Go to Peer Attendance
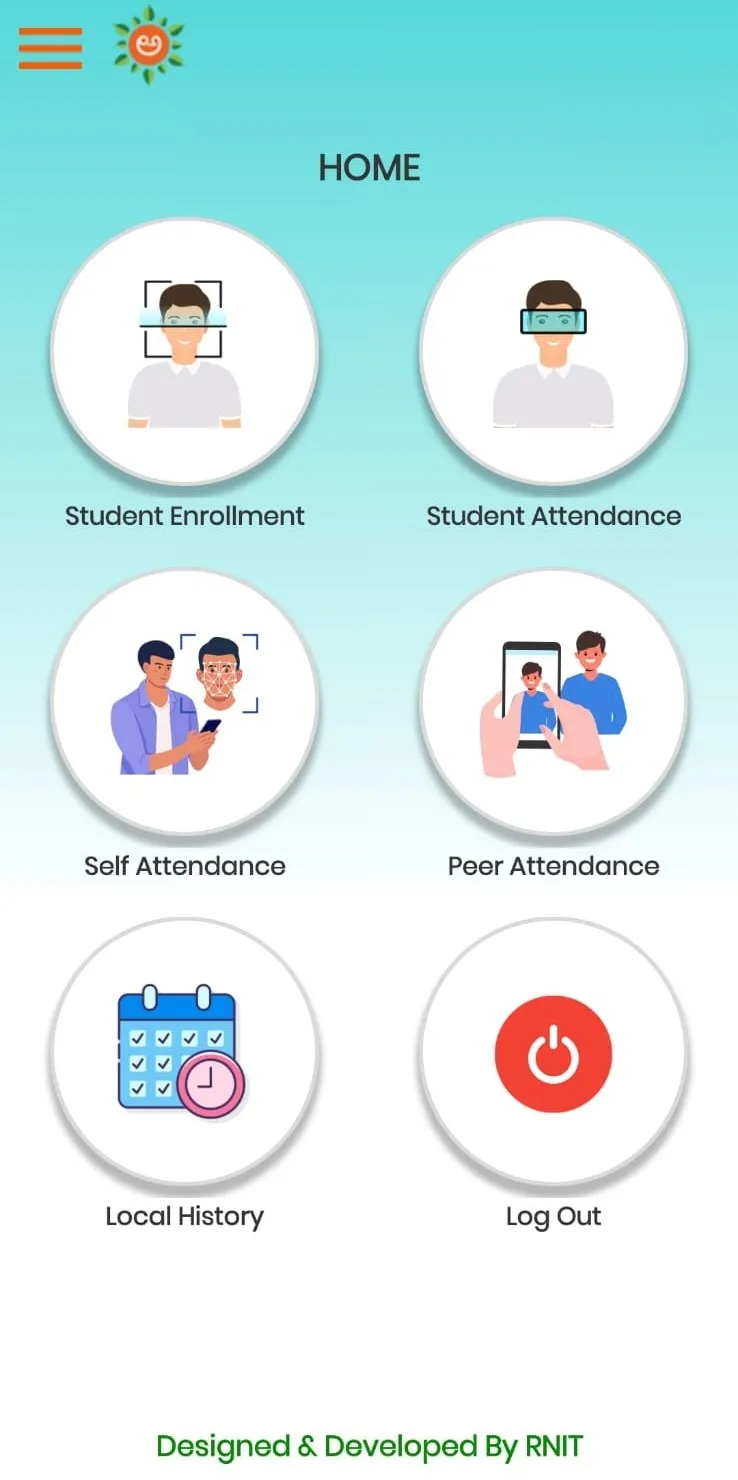Screen dimensions: 738x1480 pyautogui.click(x=553, y=702)
